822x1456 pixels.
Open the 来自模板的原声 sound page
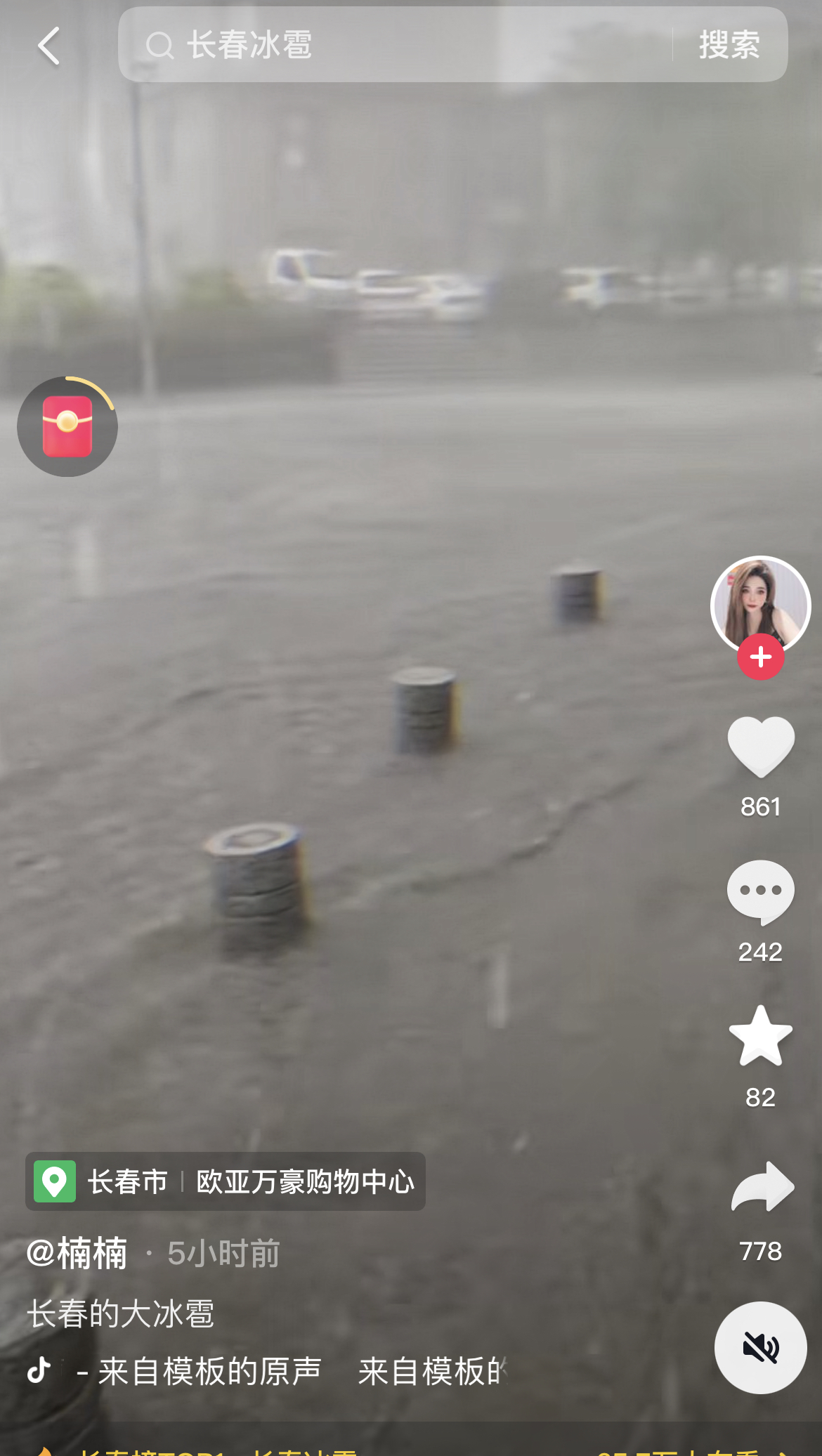[x=209, y=1370]
